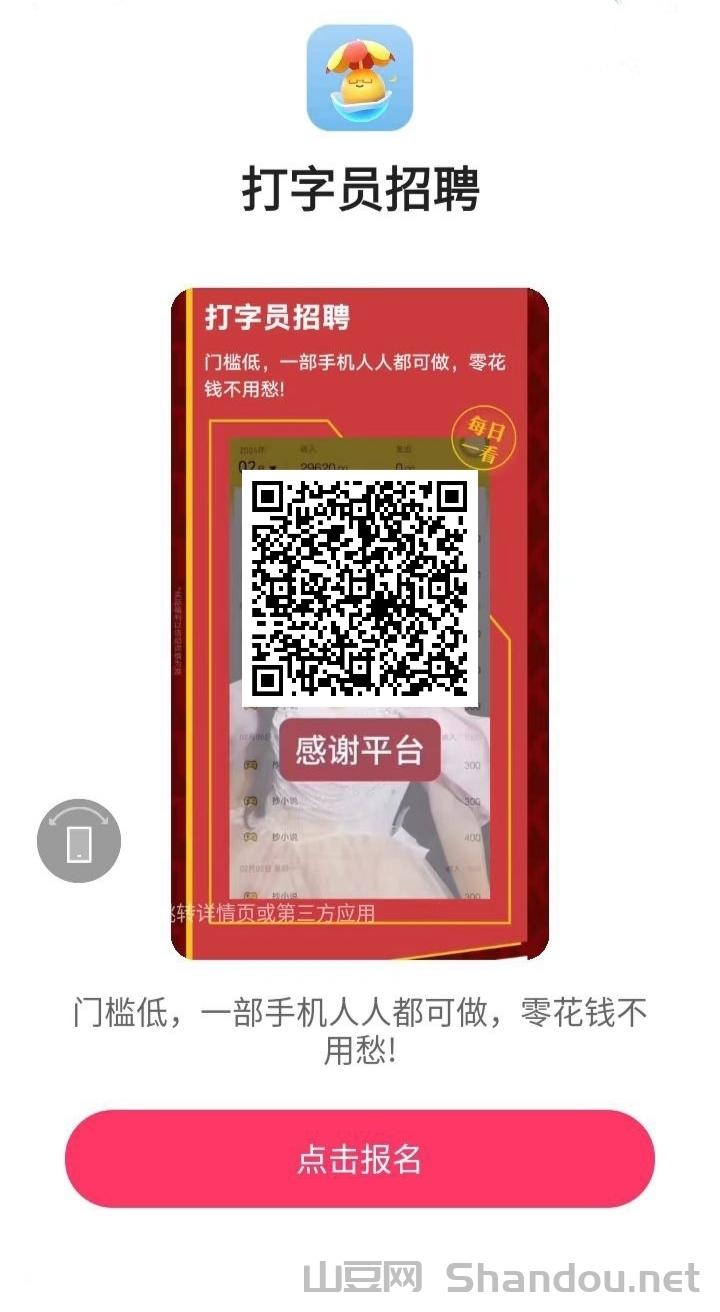Tap the screen rotation floating icon
This screenshot has width=720, height=1312.
pyautogui.click(x=79, y=840)
